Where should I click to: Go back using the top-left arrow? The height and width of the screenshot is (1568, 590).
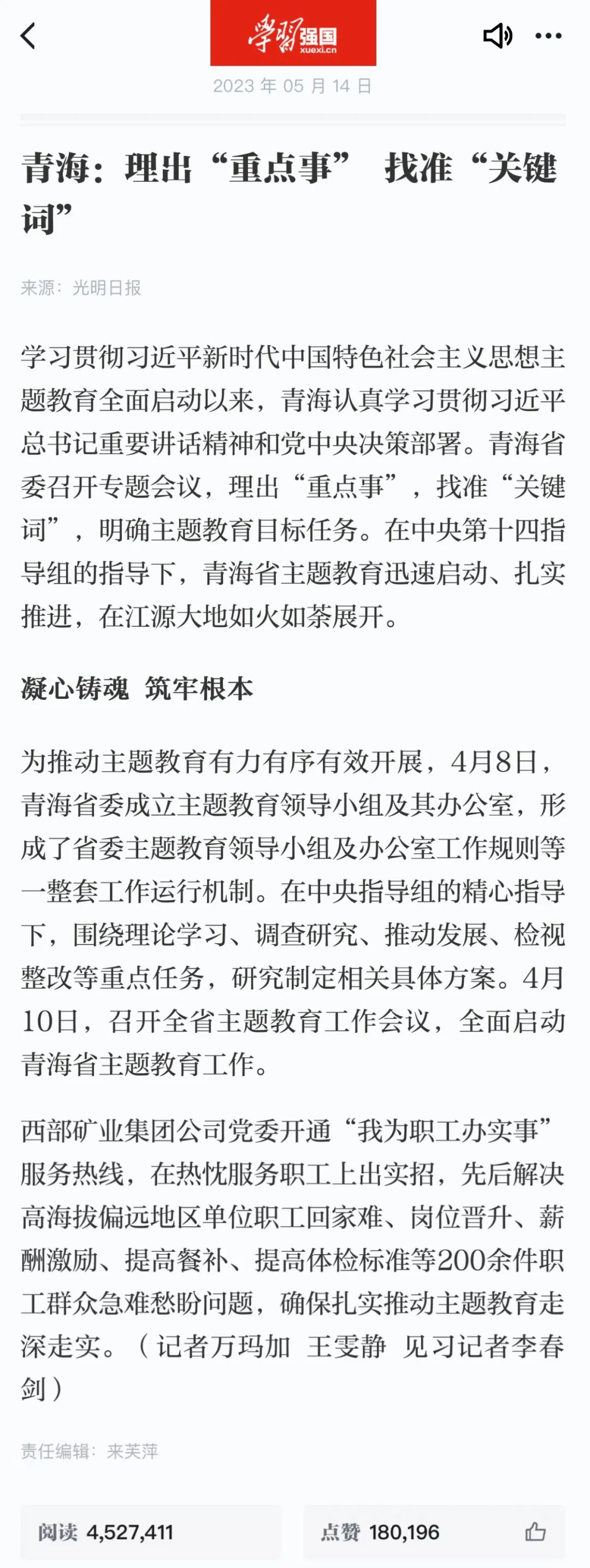28,36
